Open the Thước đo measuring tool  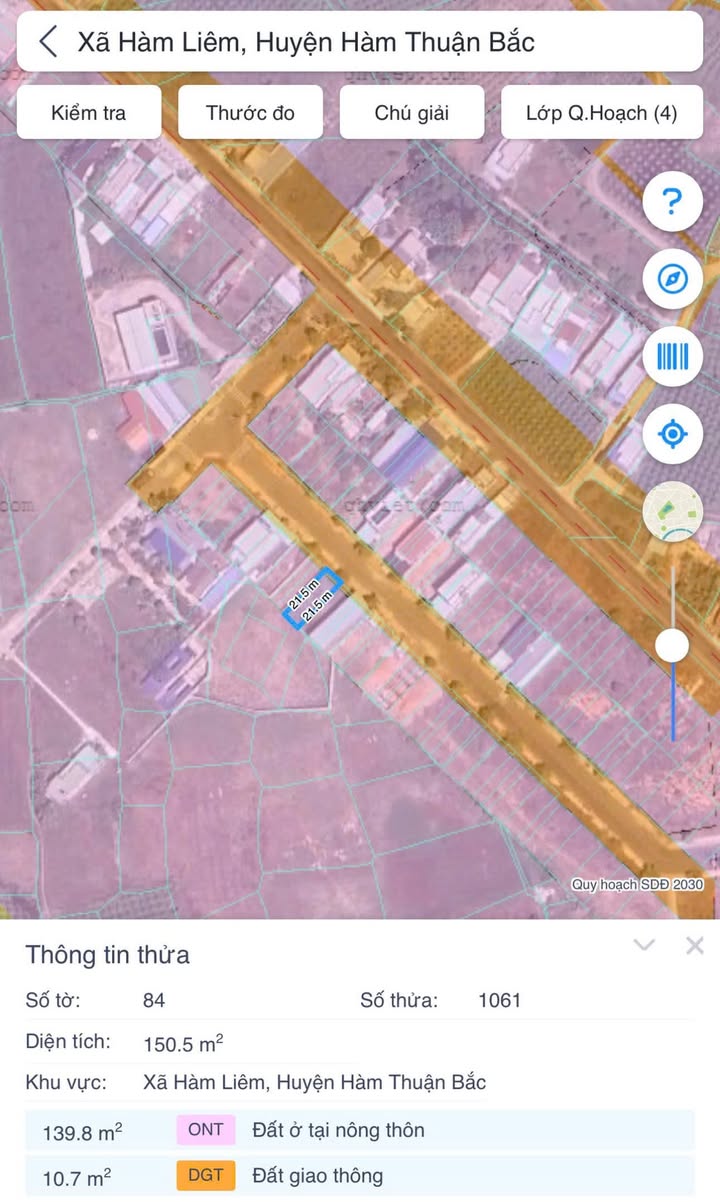250,112
